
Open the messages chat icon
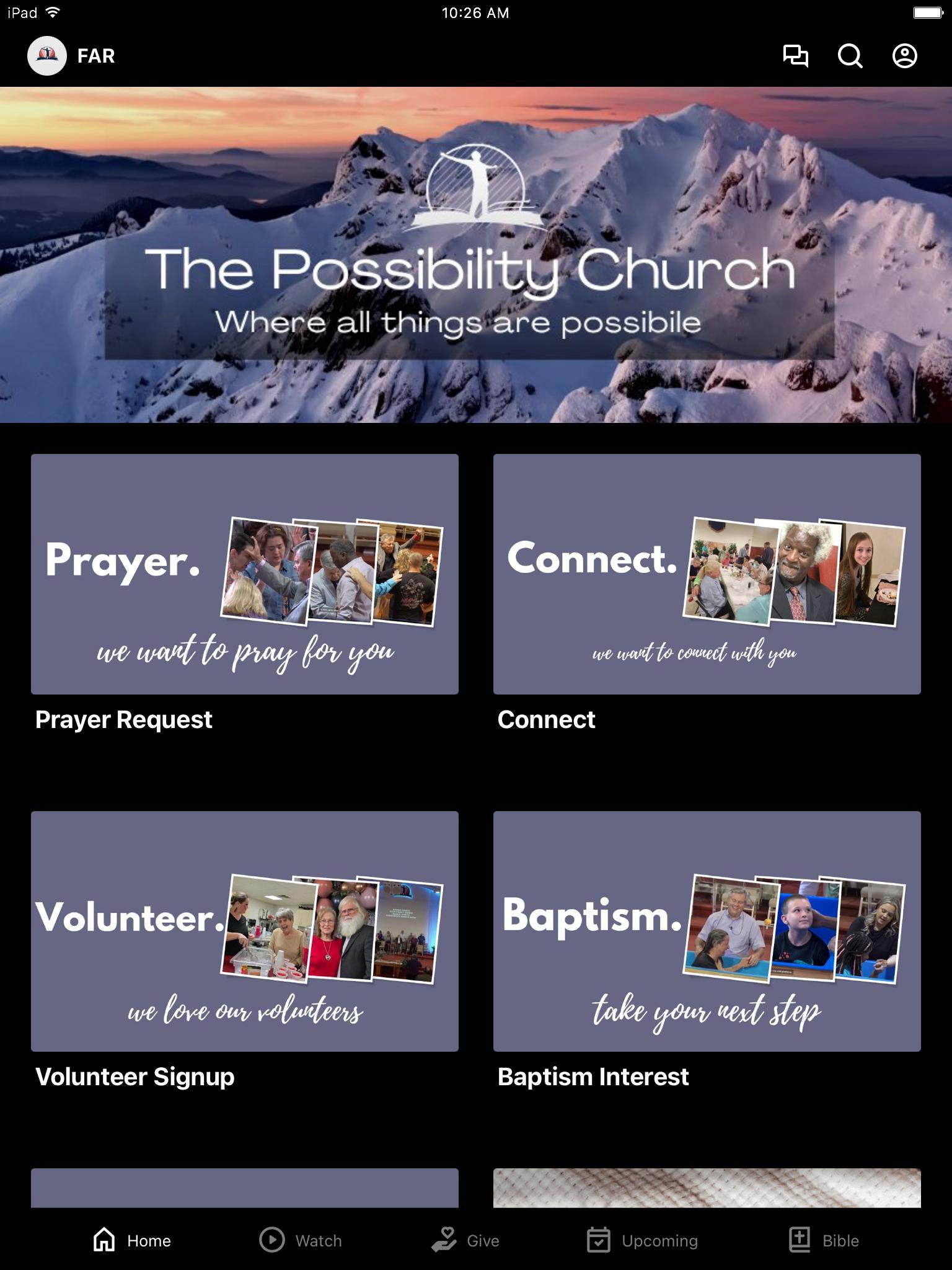(x=796, y=56)
